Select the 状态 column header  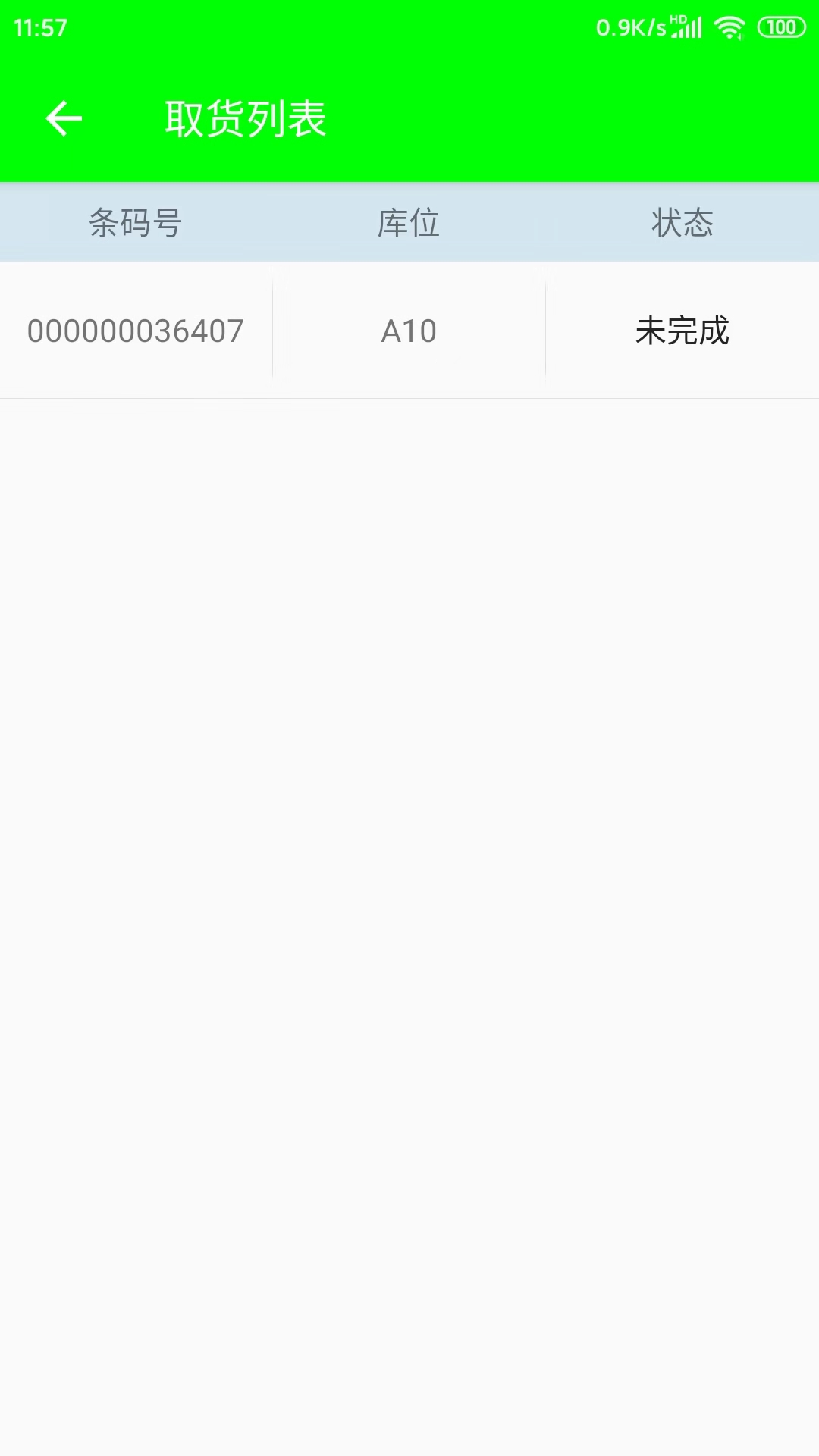pos(681,221)
